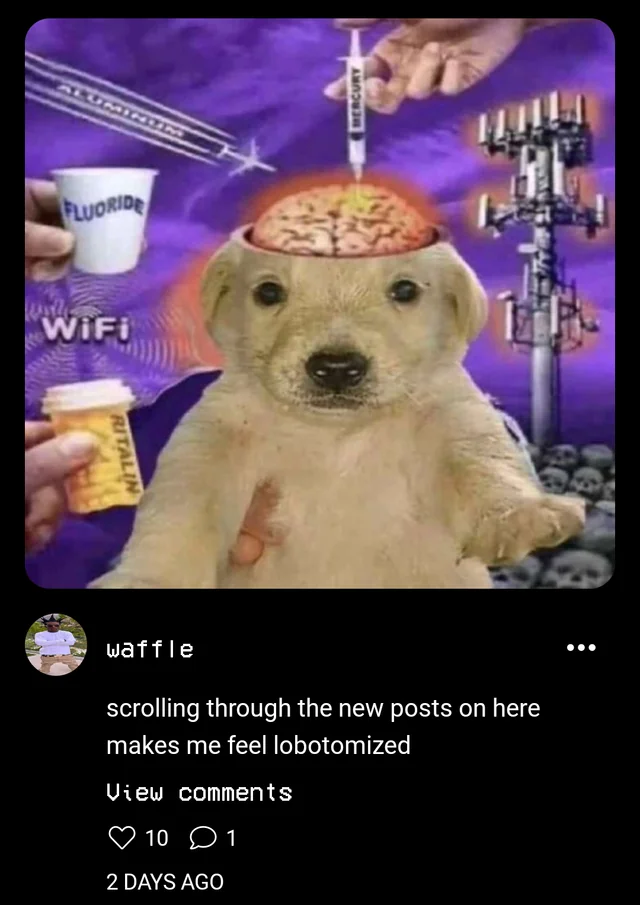Like waffle's post with the heart

tap(121, 838)
